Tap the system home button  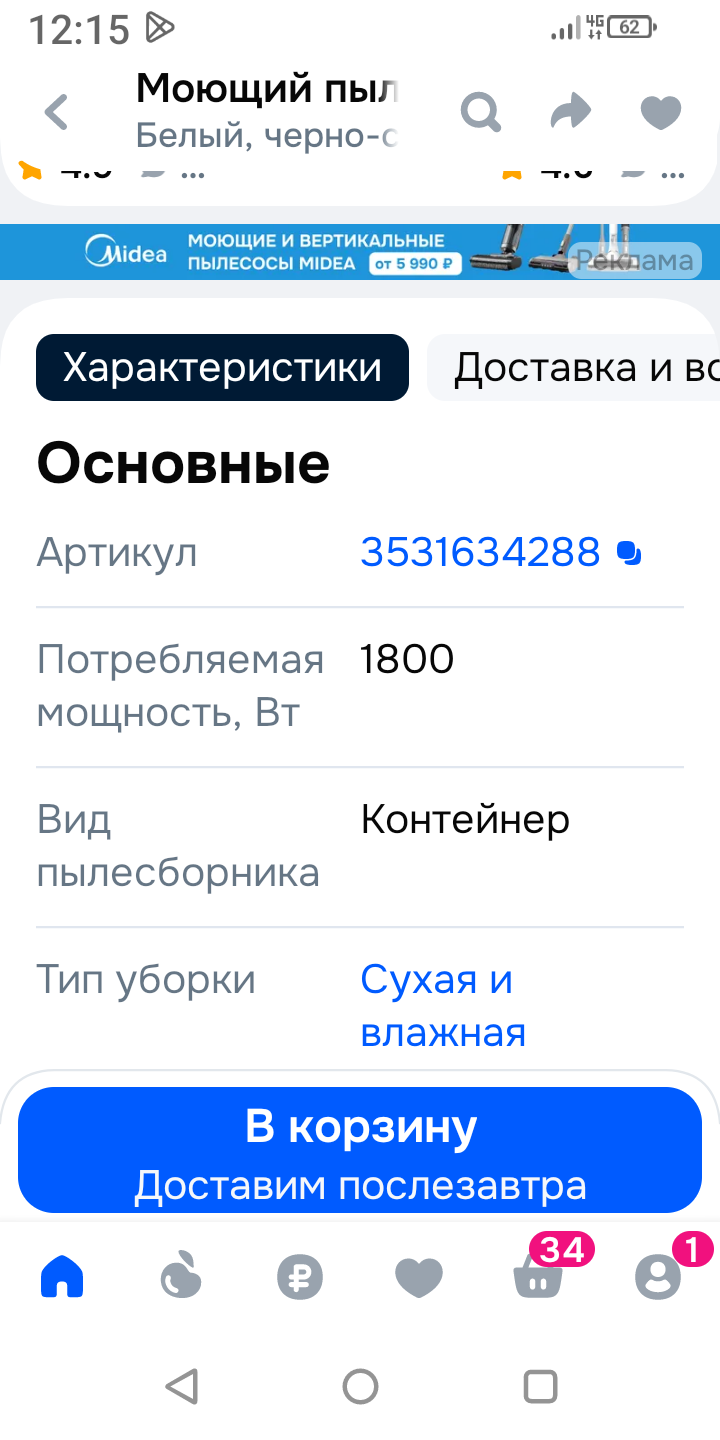point(360,1387)
